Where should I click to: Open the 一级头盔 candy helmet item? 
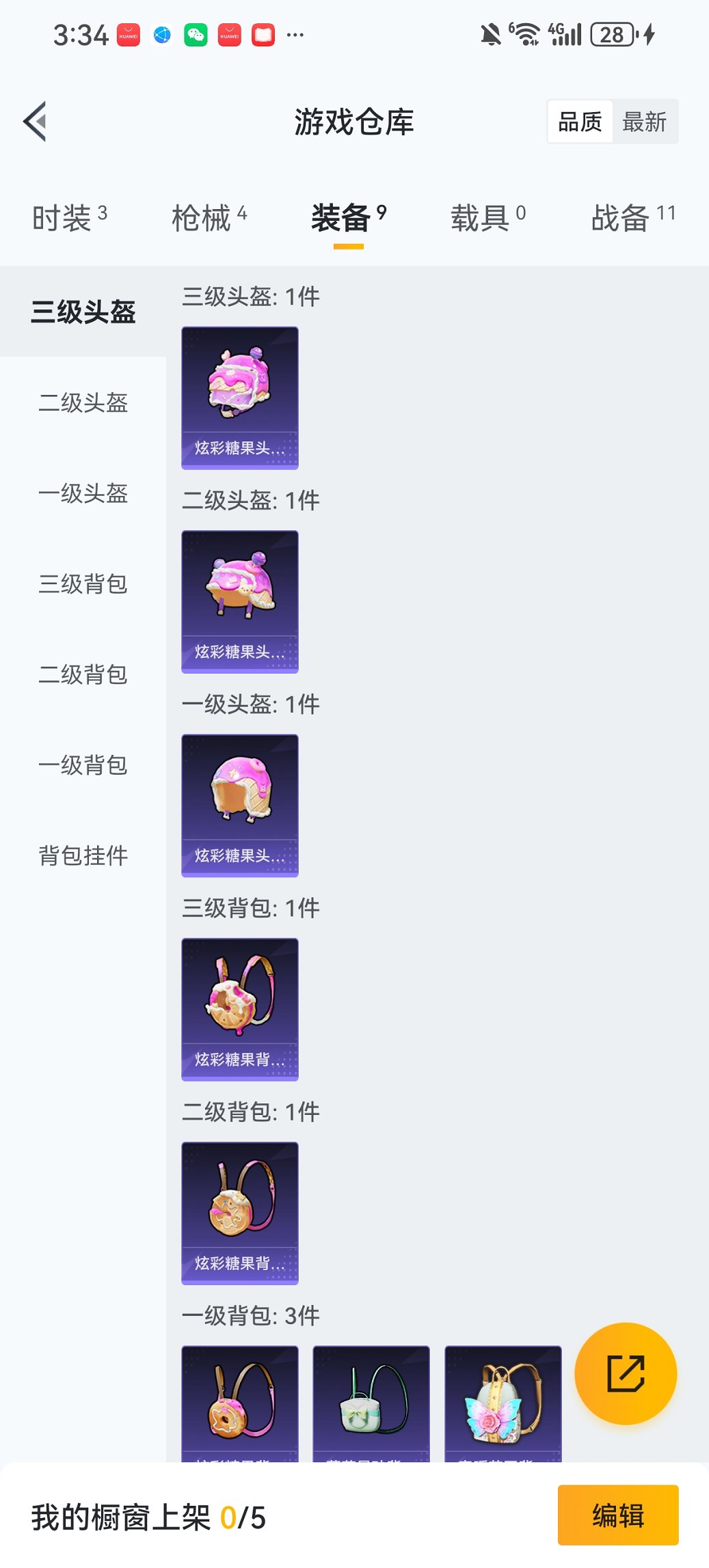(239, 805)
